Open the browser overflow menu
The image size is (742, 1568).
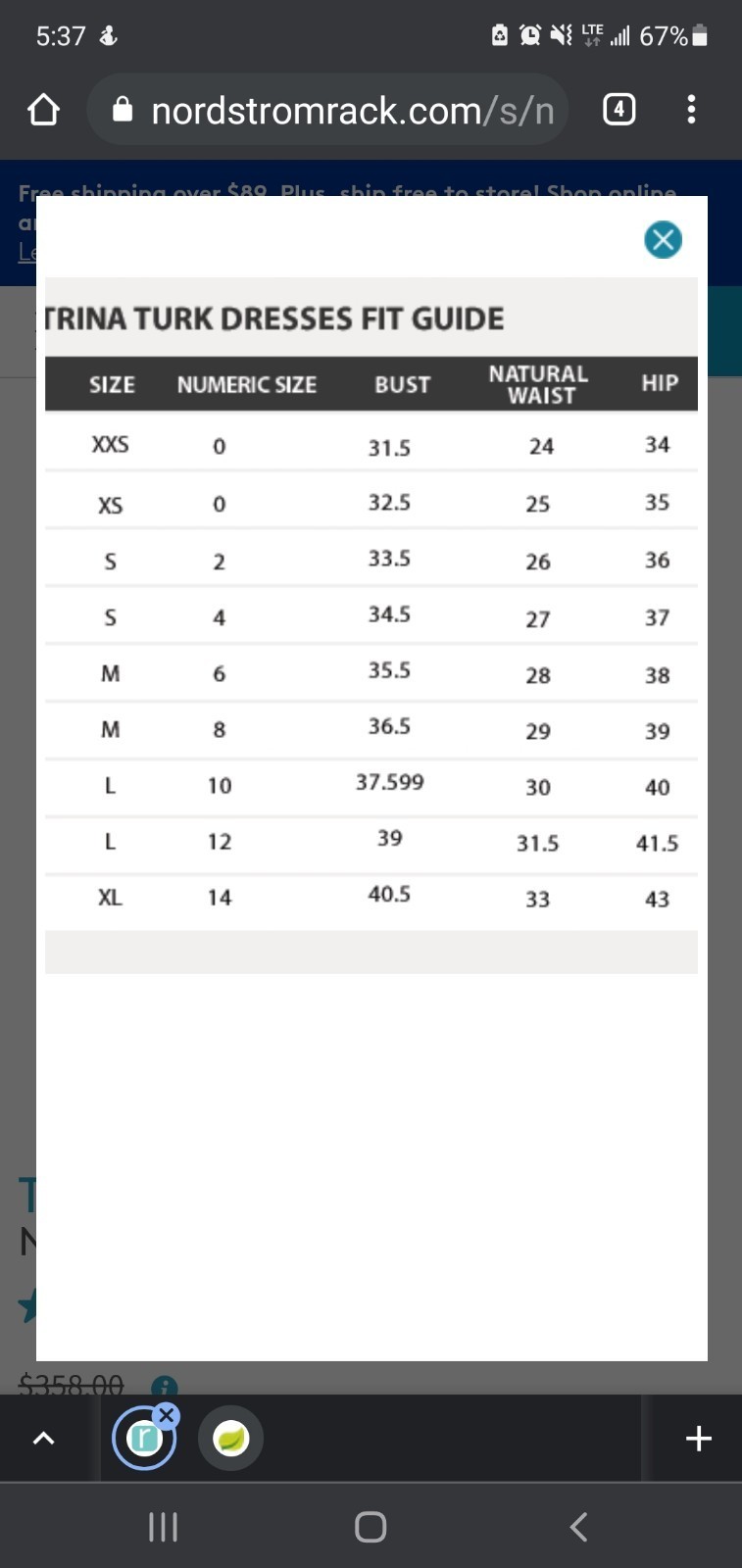692,109
